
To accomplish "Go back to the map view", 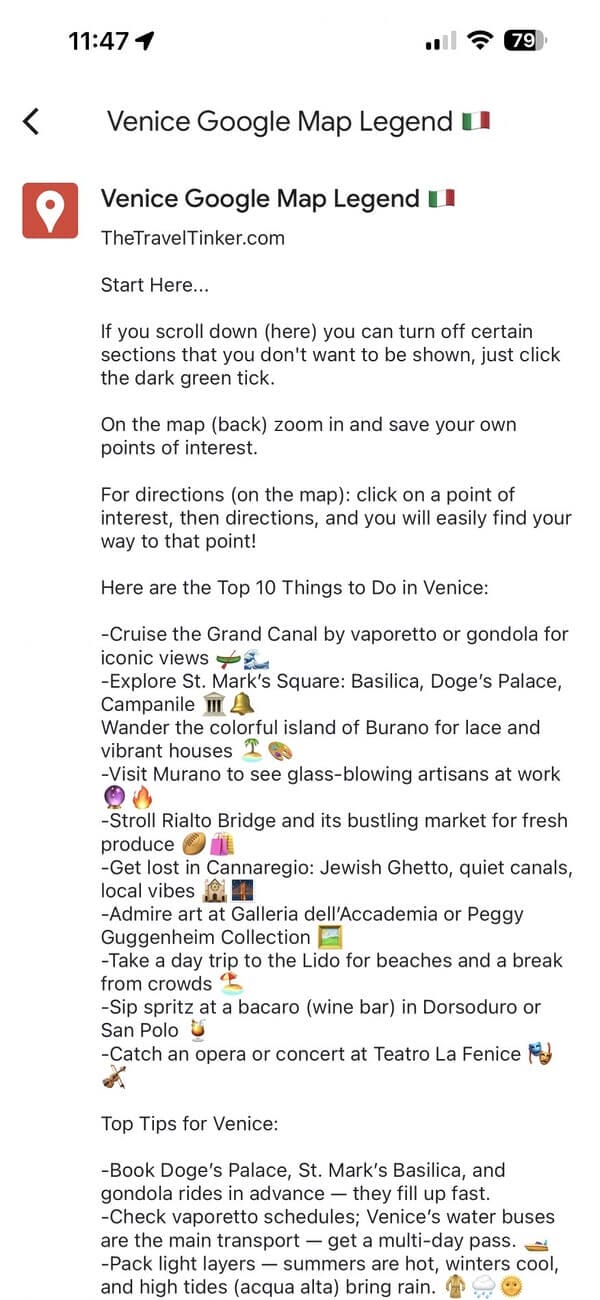I will 31,122.
